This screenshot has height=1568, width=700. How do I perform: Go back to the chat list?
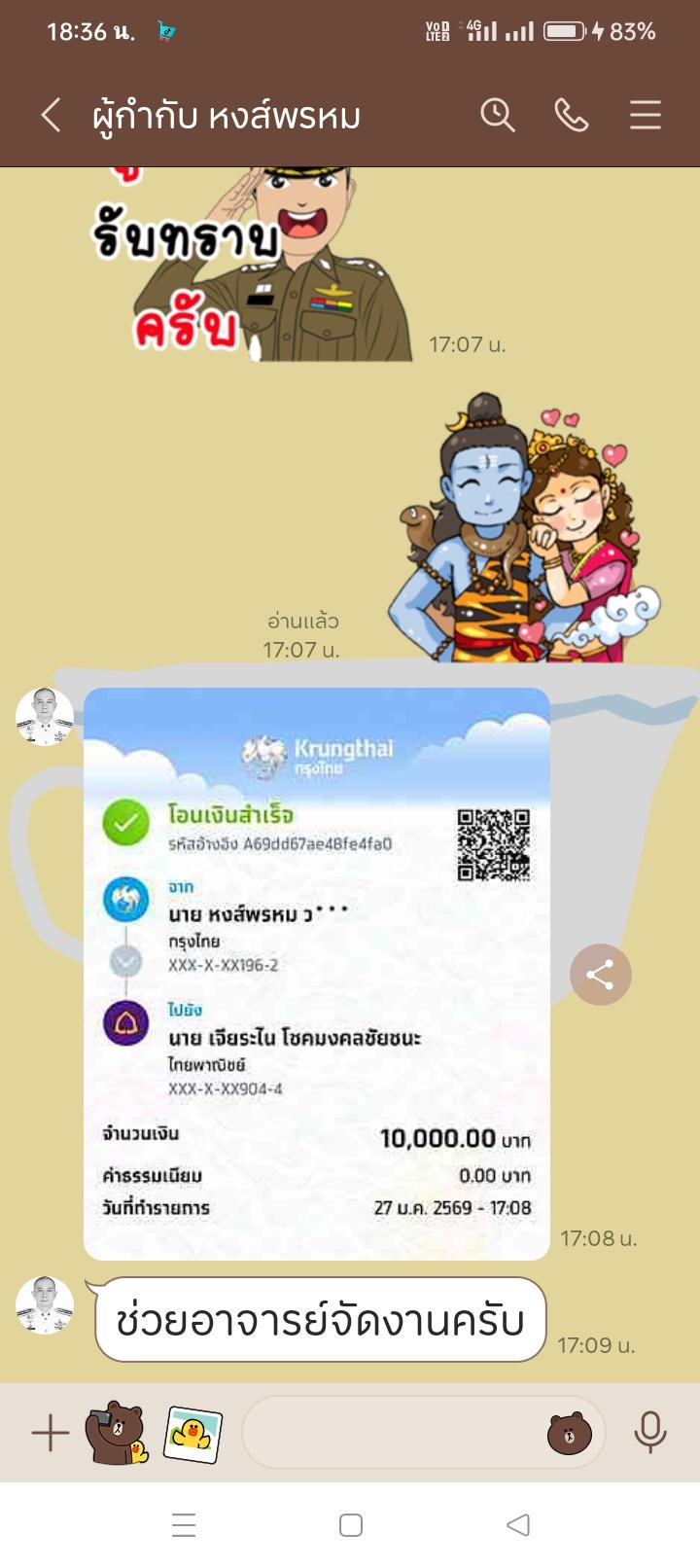[51, 116]
